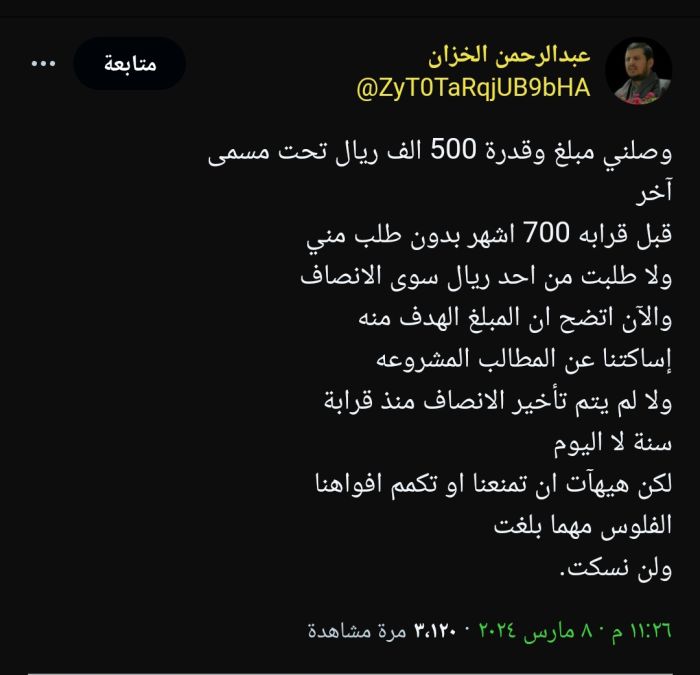Open عبدالرحمن الخزان's profile picture
This screenshot has height=675, width=700.
[x=640, y=70]
